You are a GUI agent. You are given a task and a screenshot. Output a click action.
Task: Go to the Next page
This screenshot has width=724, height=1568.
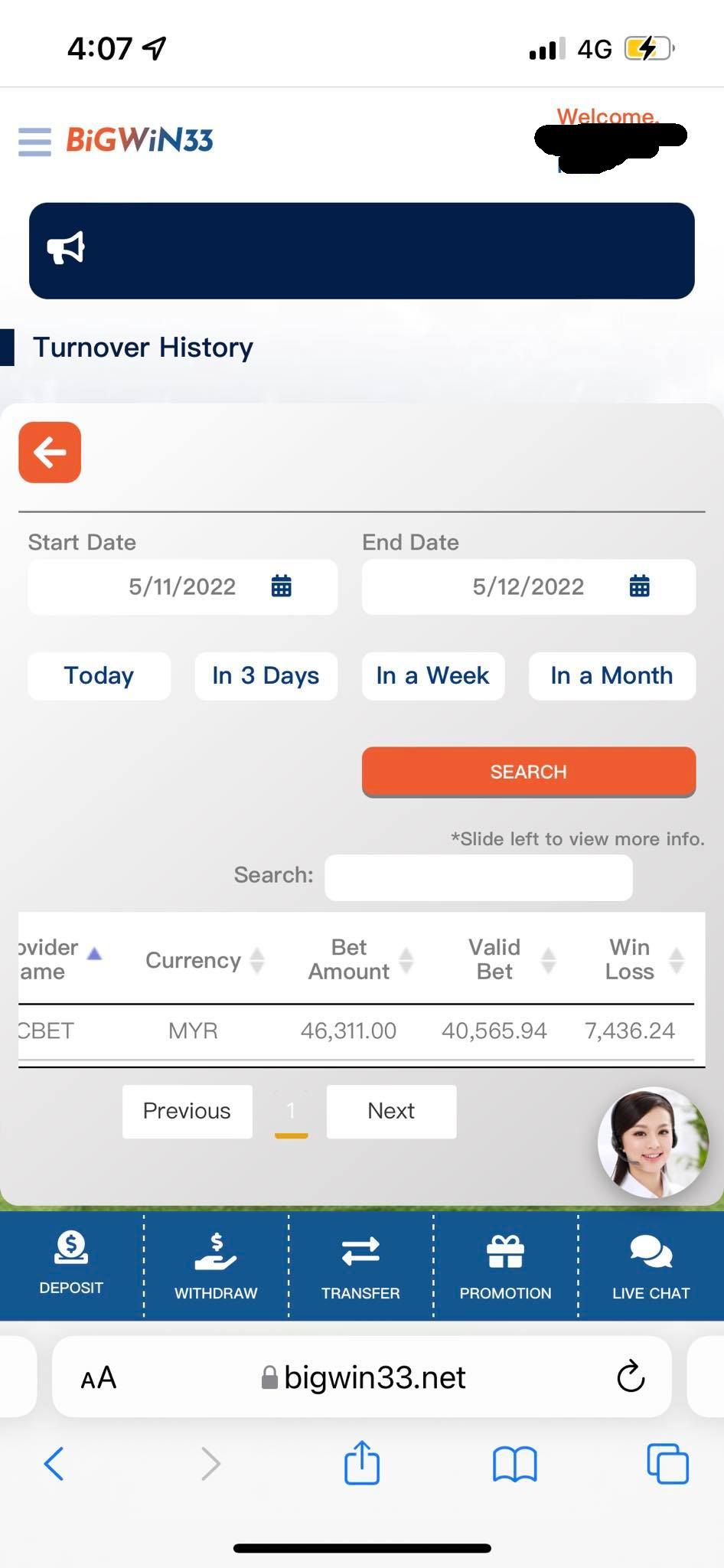[x=391, y=1111]
